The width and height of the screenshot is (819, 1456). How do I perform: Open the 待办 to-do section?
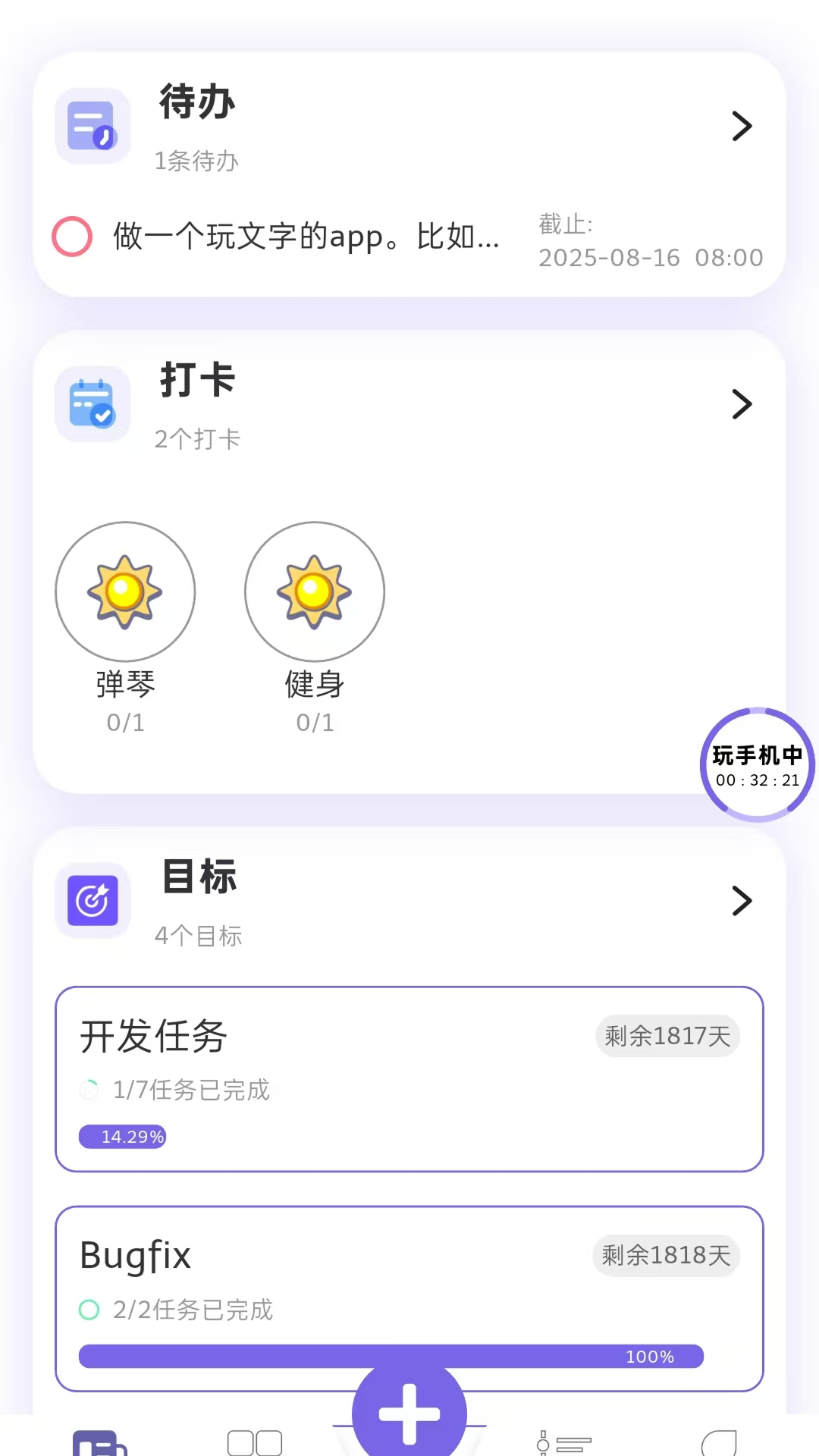(742, 126)
